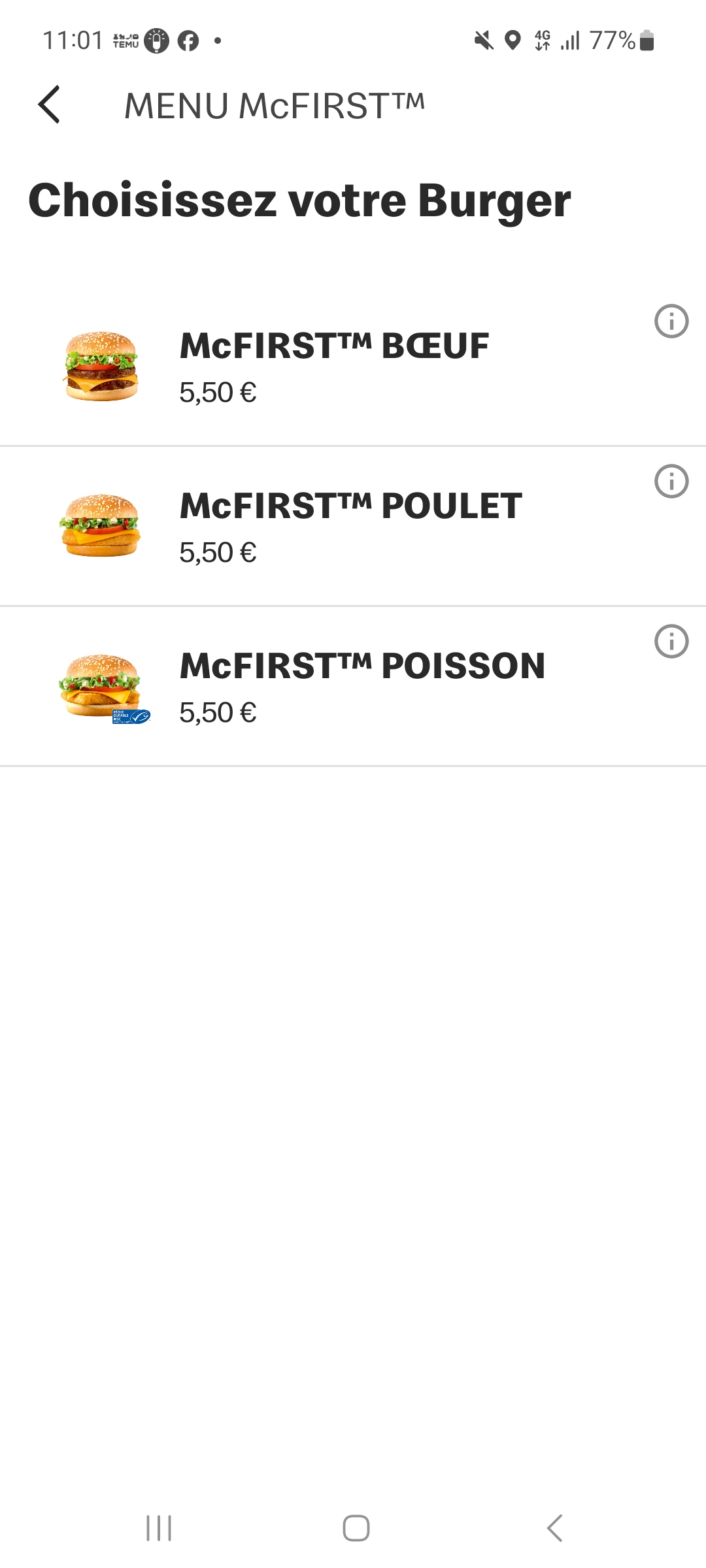Show McFIRST POISSON information
The height and width of the screenshot is (1568, 706).
671,641
